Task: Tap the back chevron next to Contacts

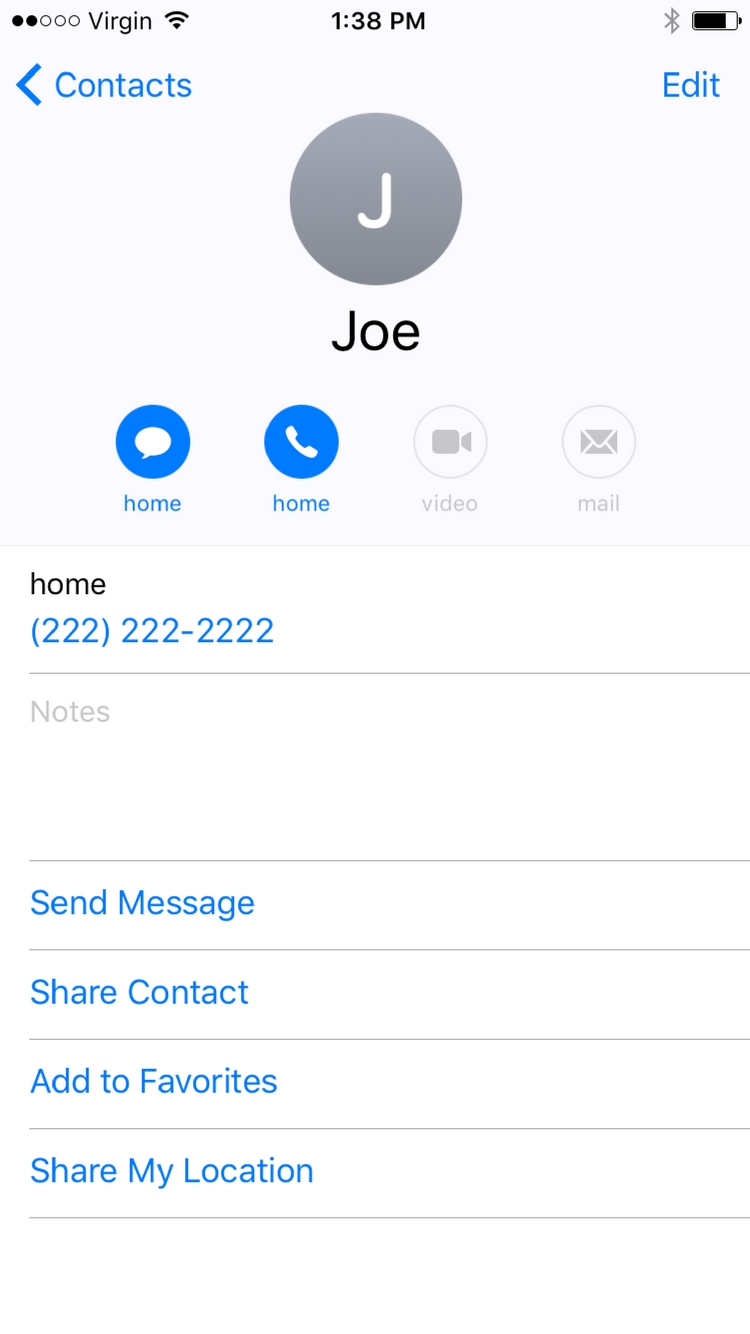Action: 28,85
